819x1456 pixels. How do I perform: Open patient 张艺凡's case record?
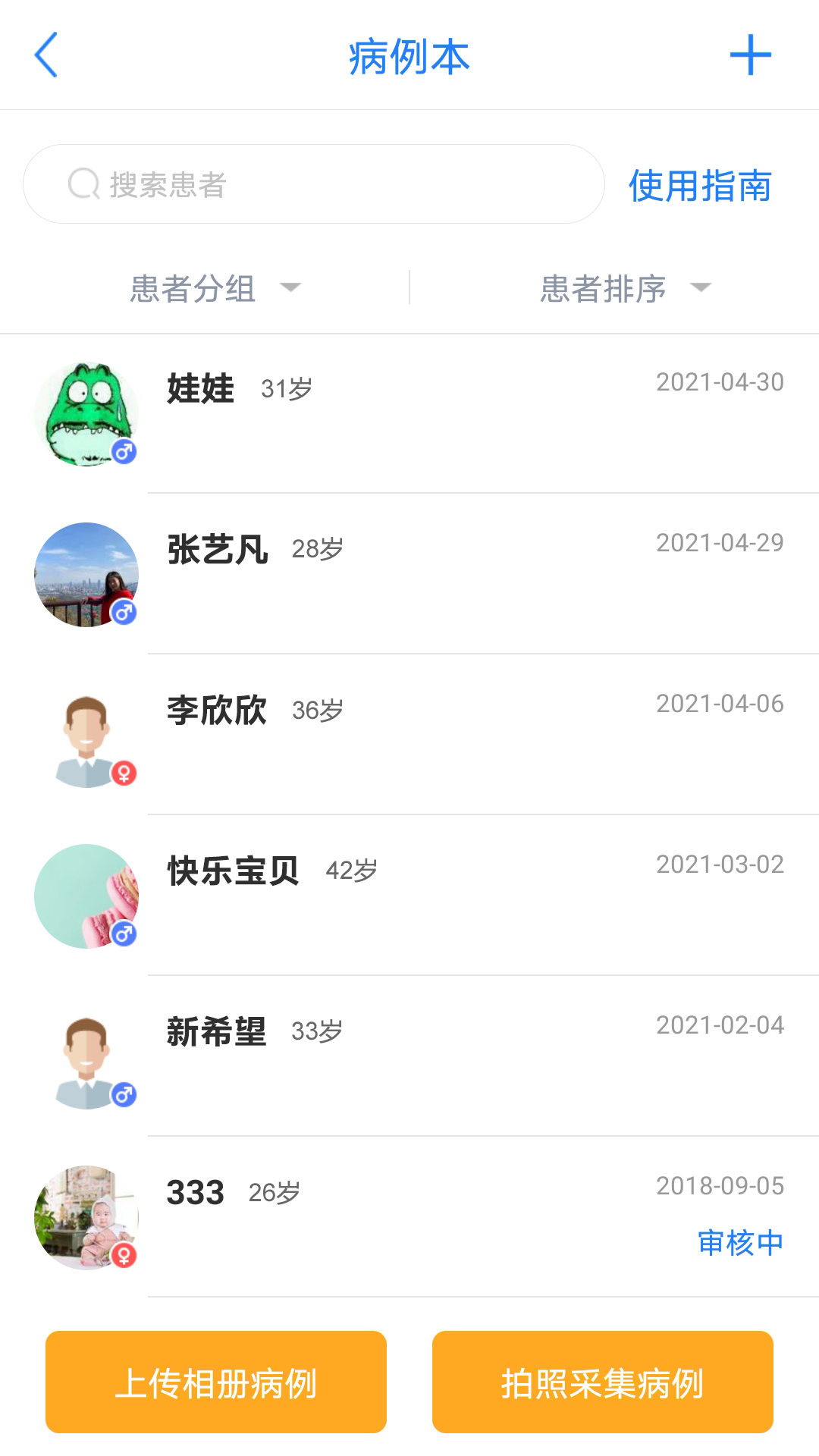pyautogui.click(x=409, y=574)
